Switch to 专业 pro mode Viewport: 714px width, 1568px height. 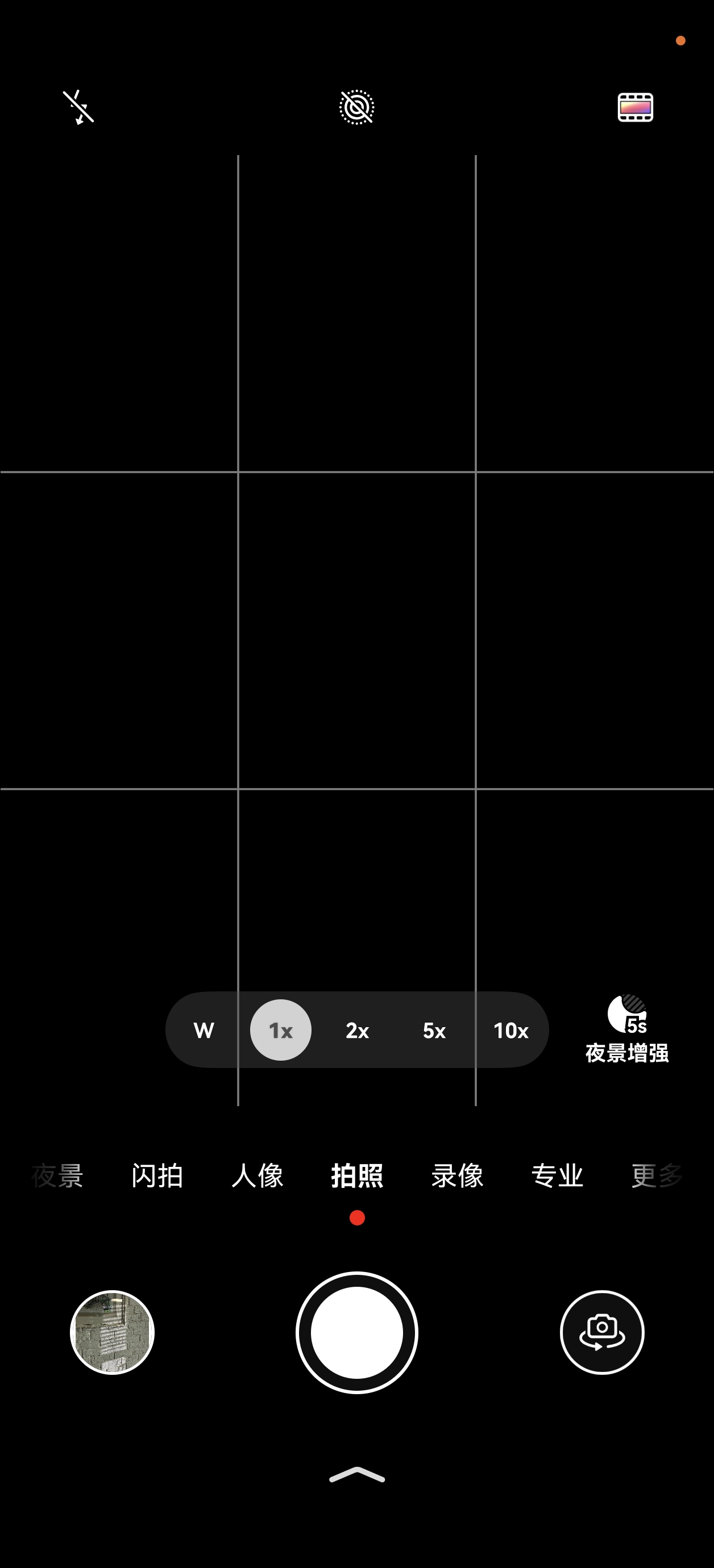(x=557, y=1175)
